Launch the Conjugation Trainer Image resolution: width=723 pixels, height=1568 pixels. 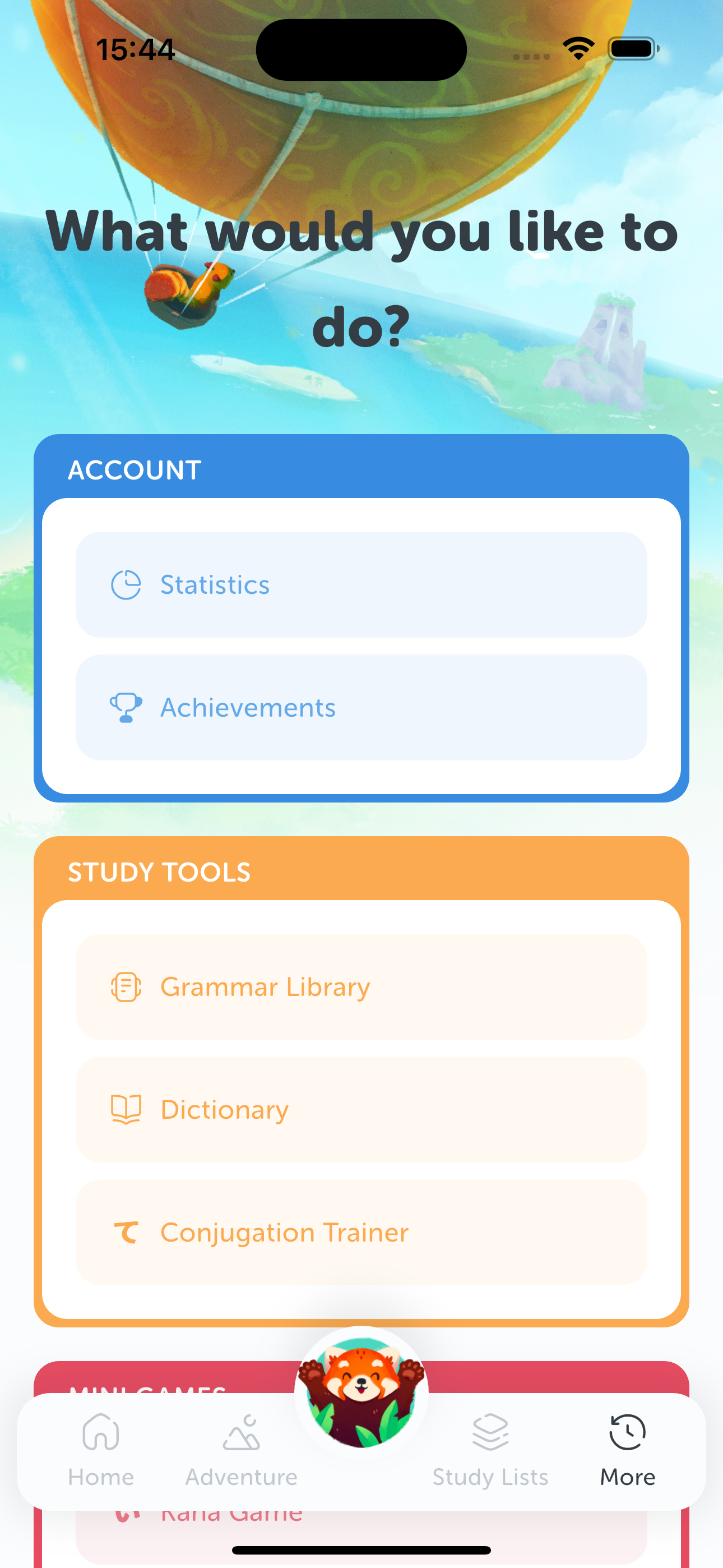(361, 1233)
